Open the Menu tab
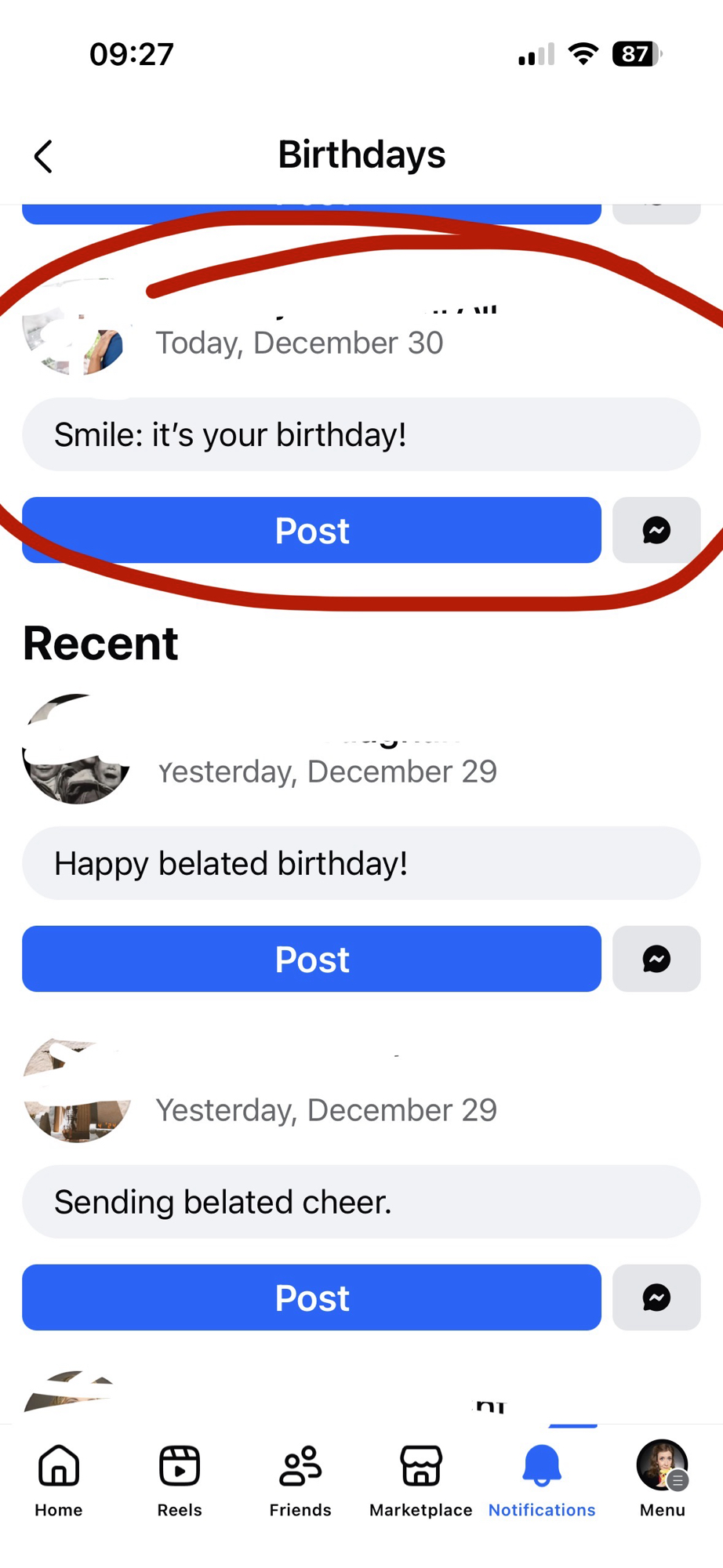Viewport: 723px width, 1568px height. pos(663,1479)
